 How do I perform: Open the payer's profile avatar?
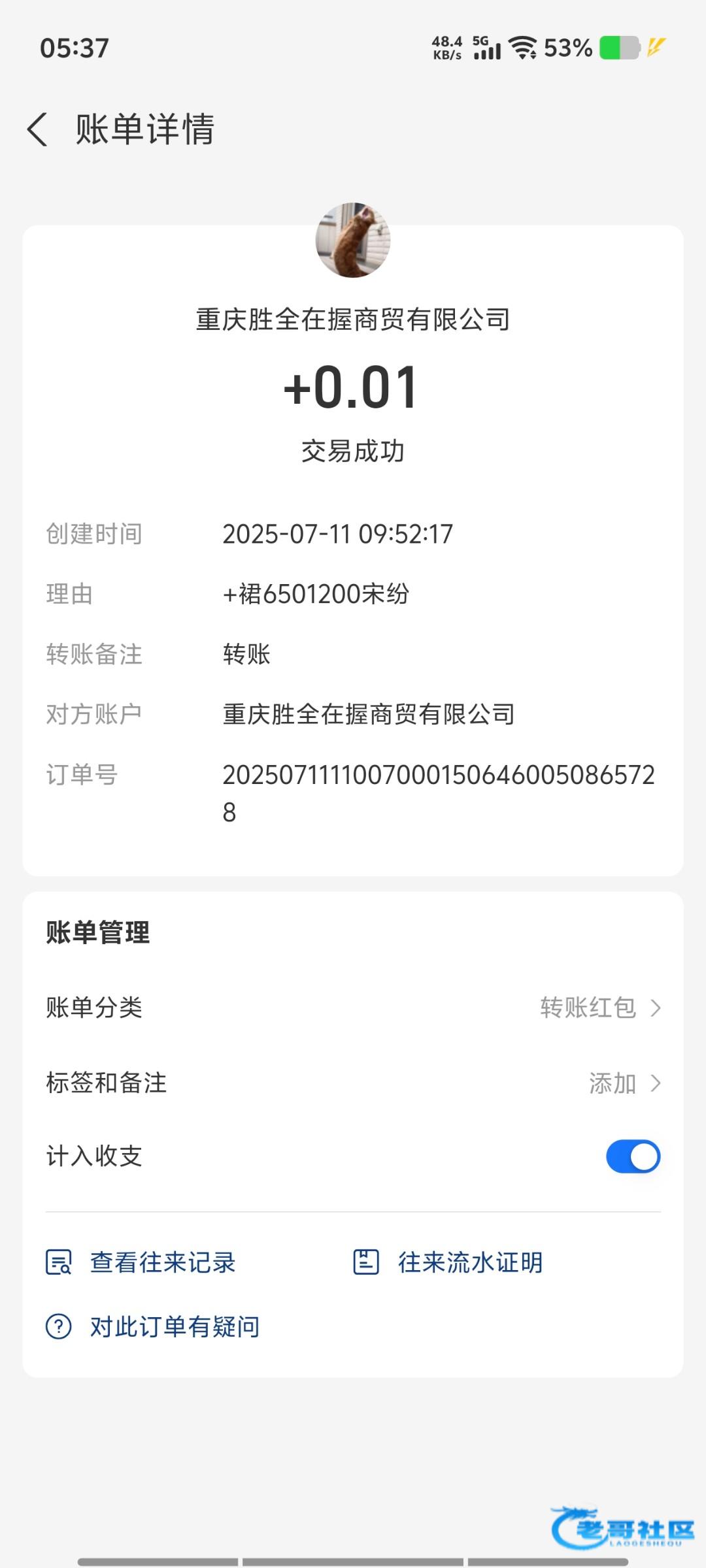[x=353, y=240]
